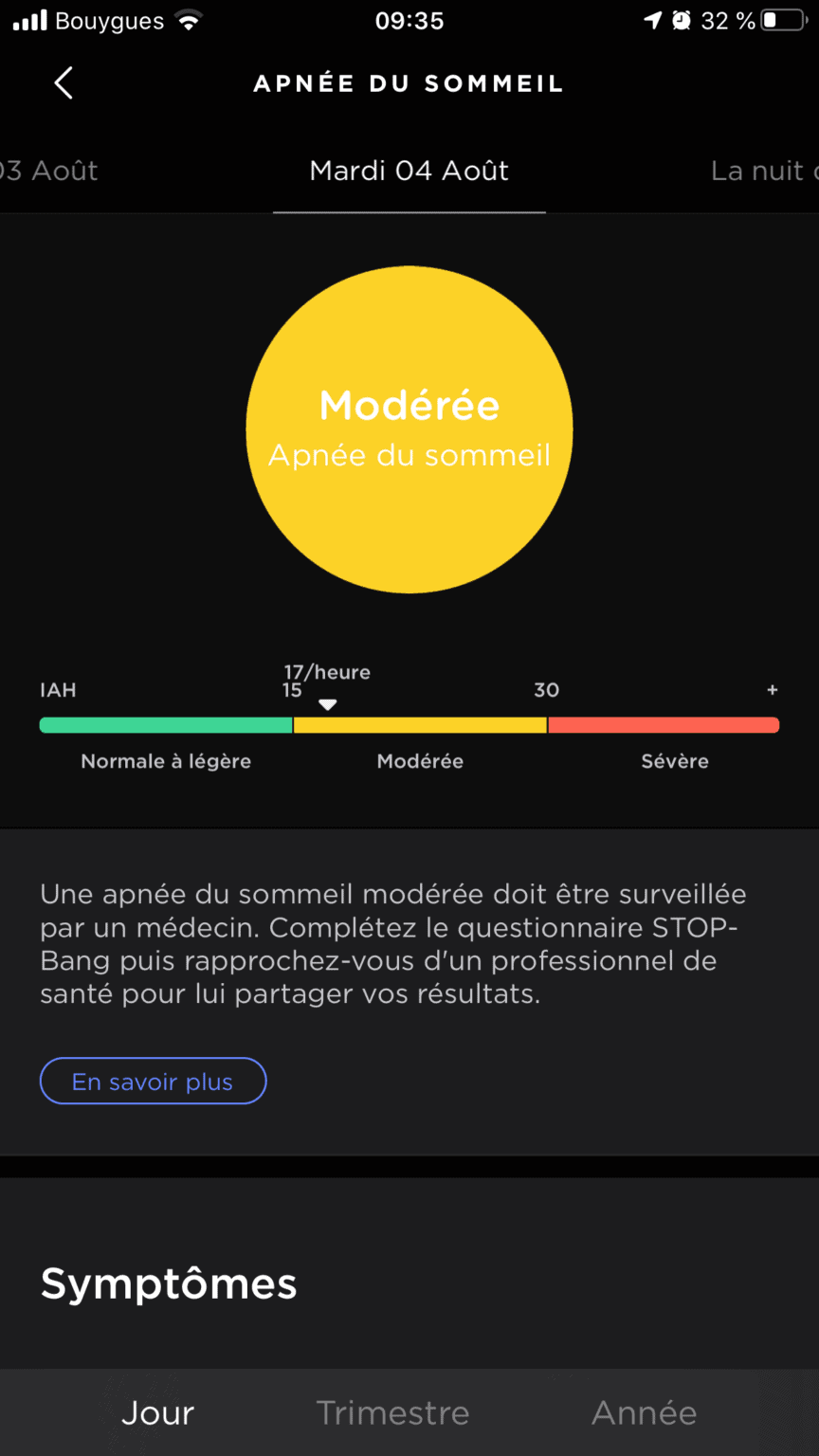Open the Année view

click(x=645, y=1413)
